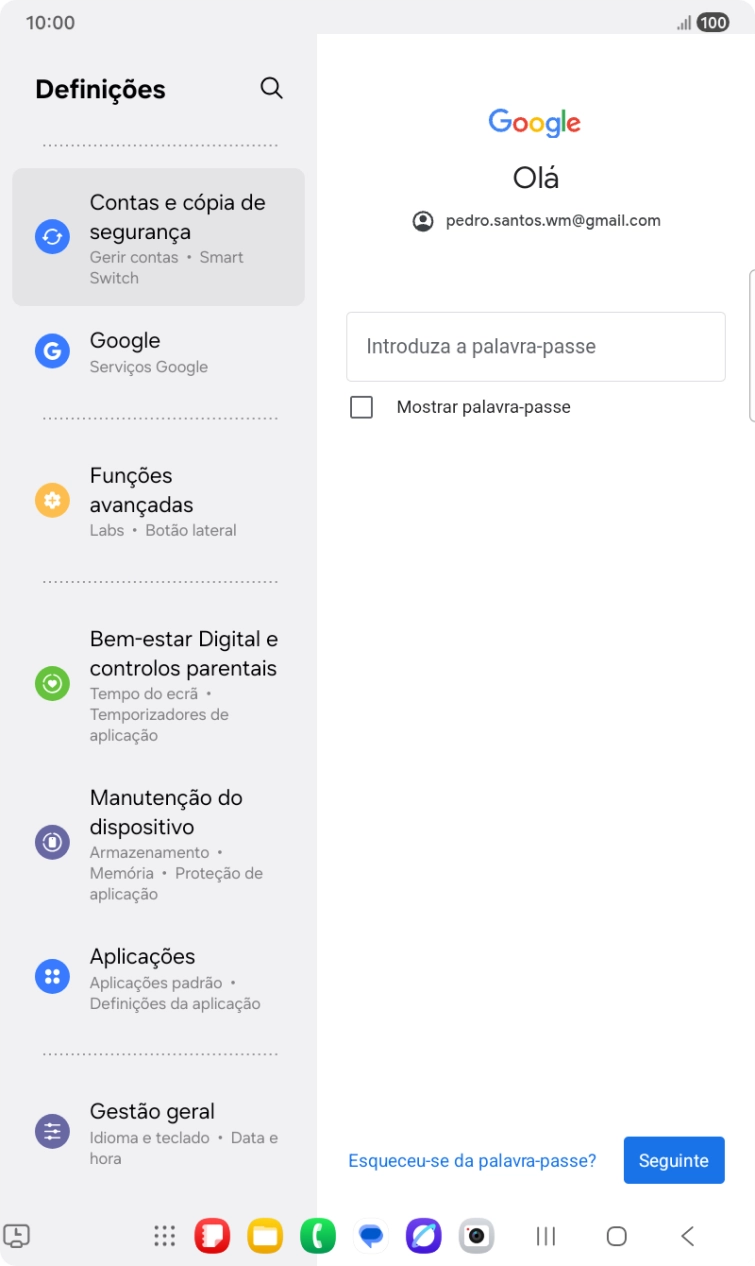Open the Bem-estar Digital green icon

[52, 683]
